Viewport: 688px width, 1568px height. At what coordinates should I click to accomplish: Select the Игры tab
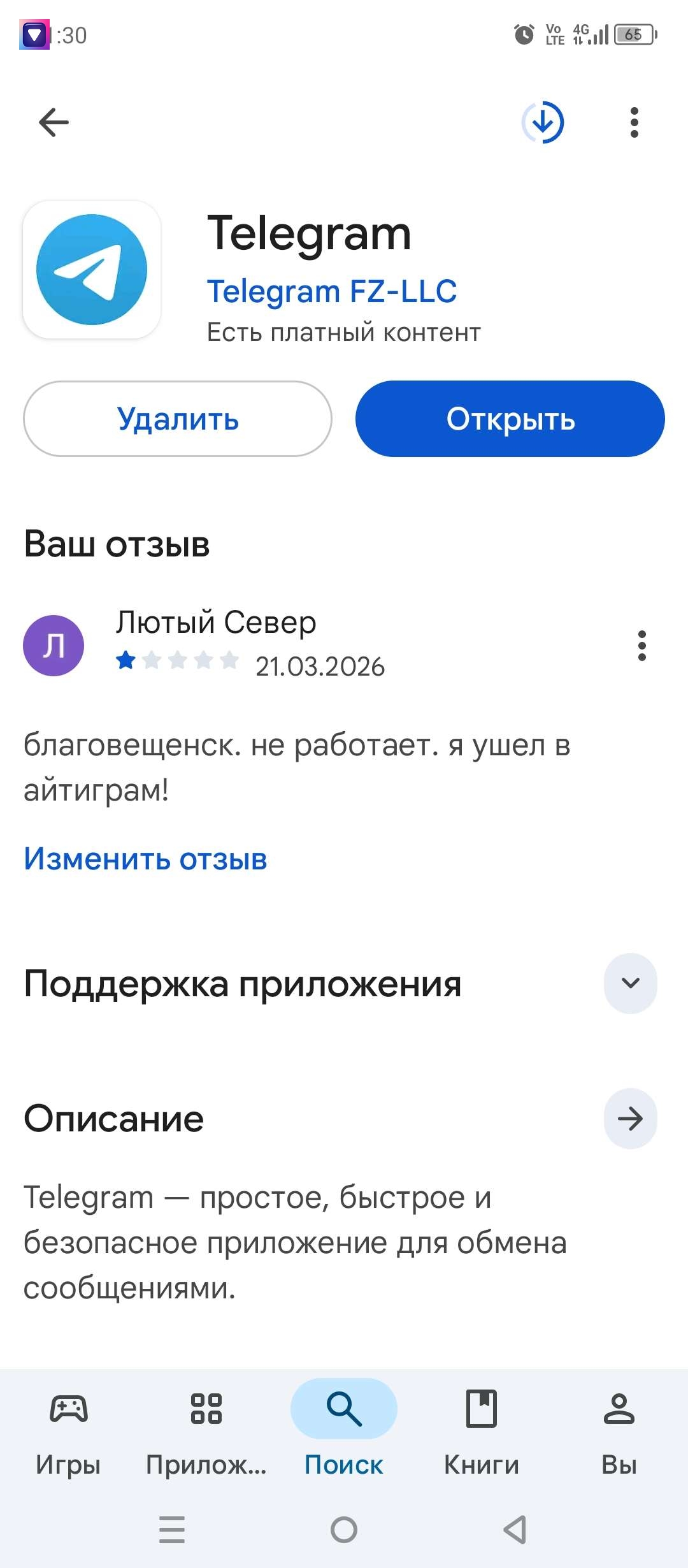[69, 1409]
